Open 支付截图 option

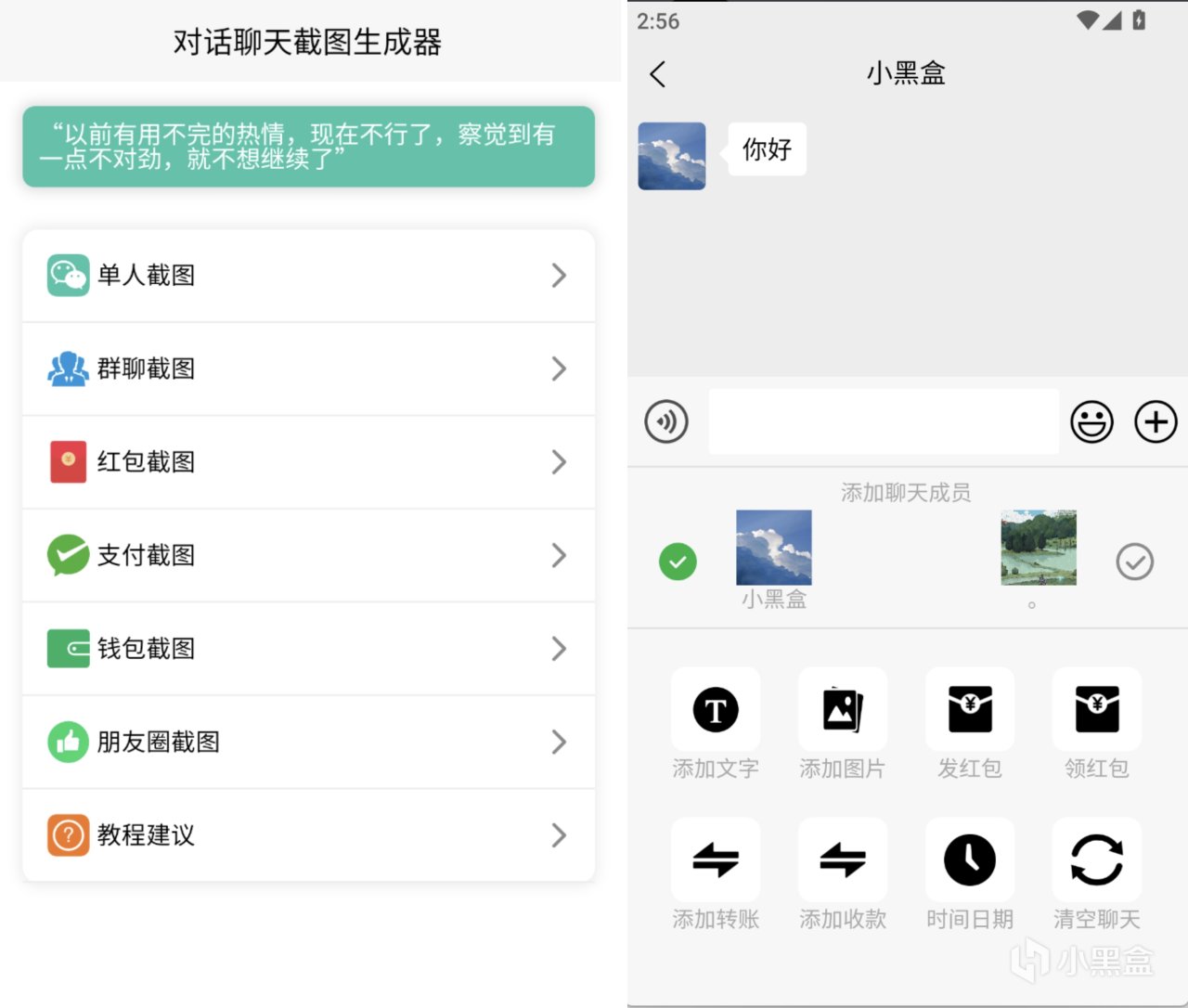(x=308, y=555)
